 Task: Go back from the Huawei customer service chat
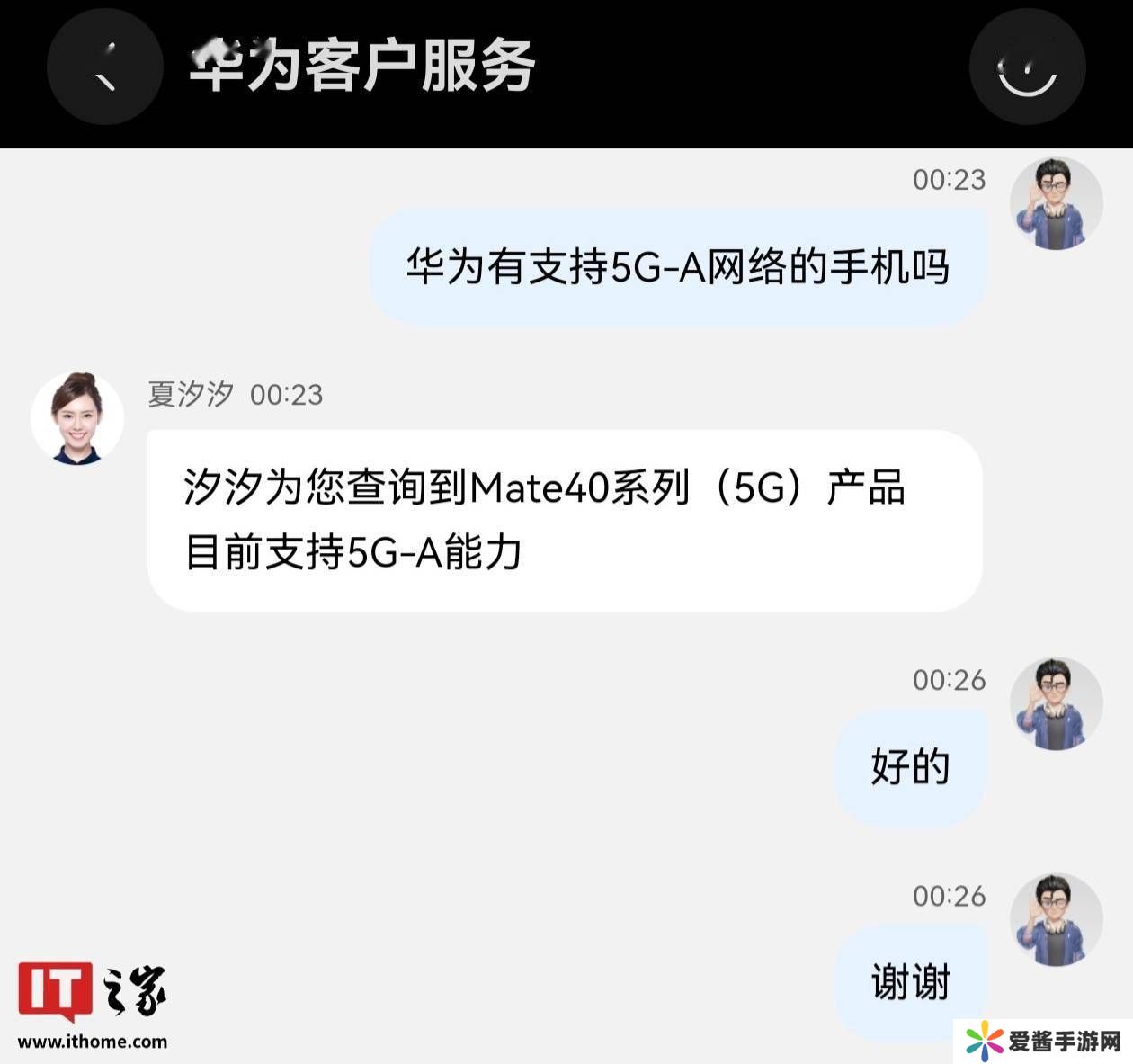pyautogui.click(x=104, y=67)
